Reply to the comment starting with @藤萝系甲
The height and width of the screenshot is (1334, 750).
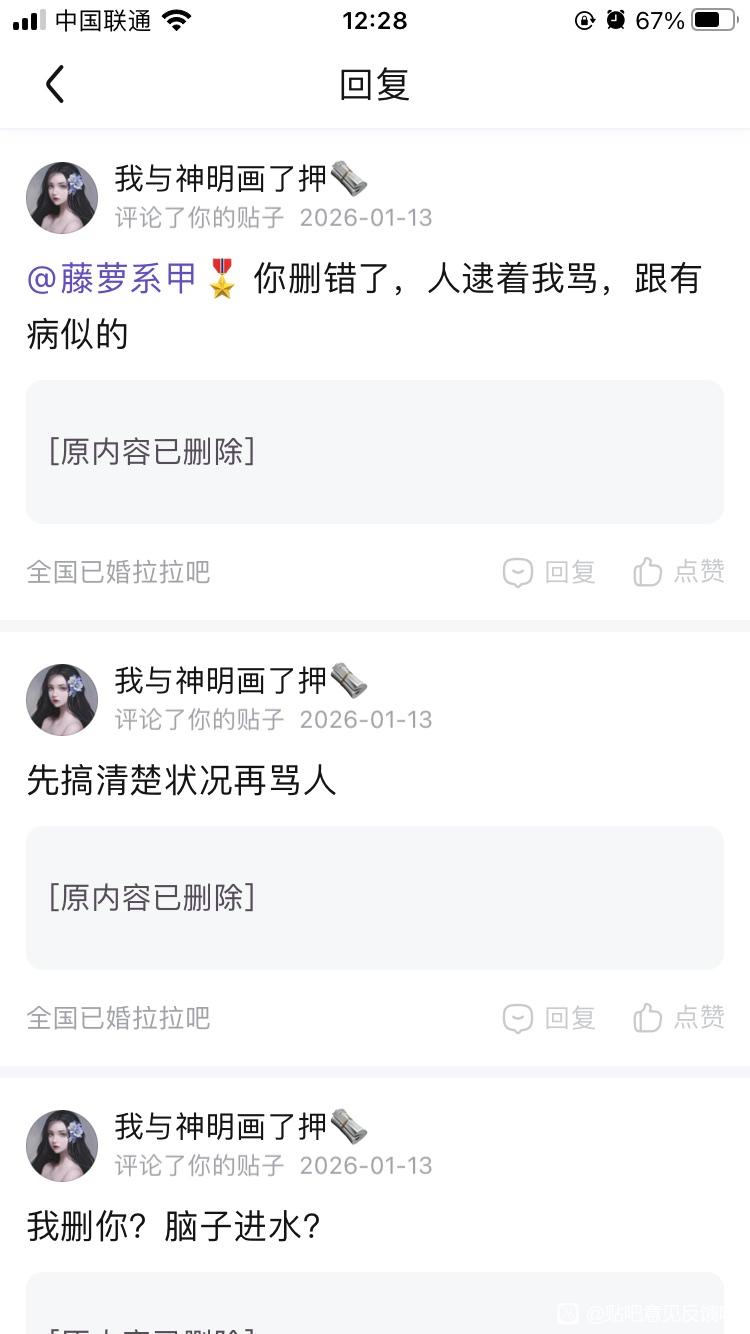[550, 572]
